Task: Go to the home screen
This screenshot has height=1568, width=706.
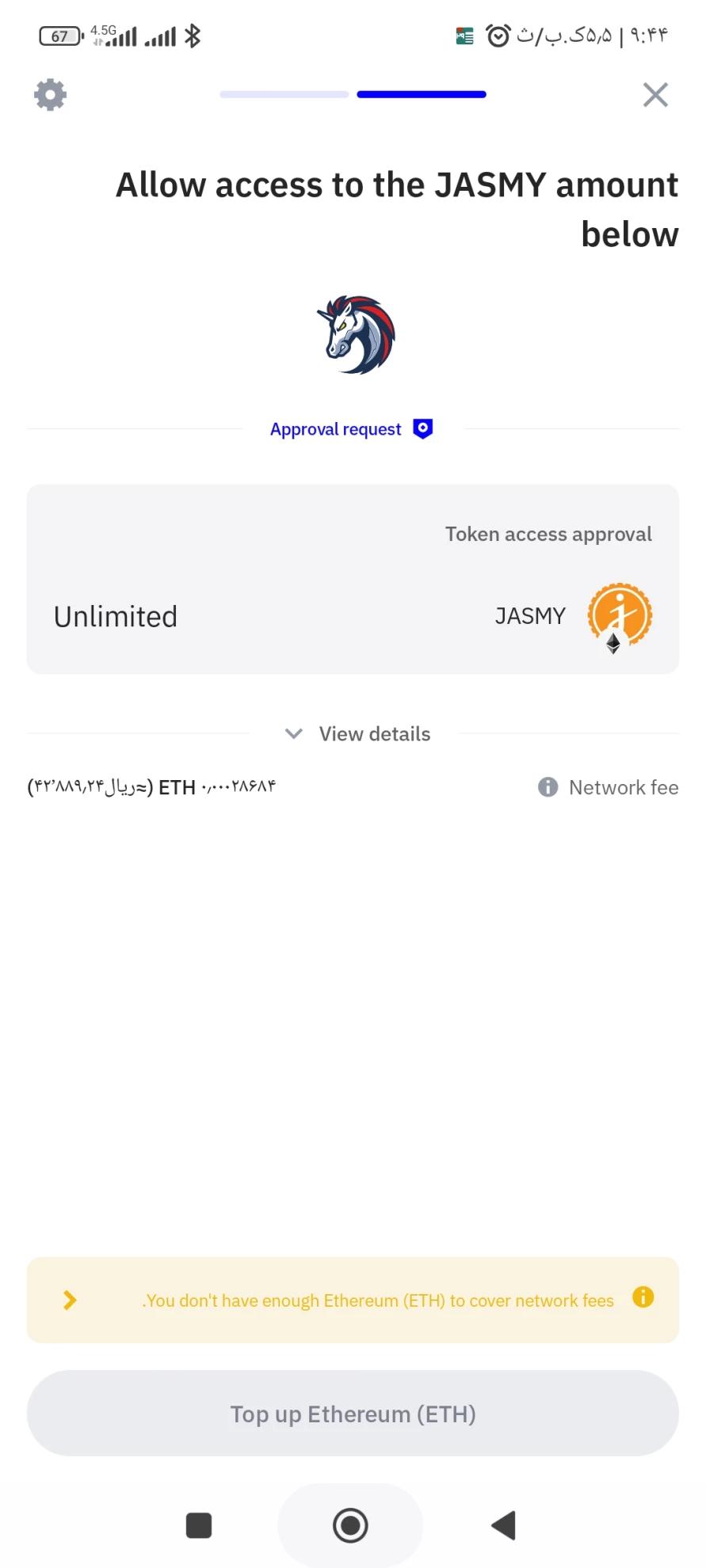Action: pos(350,1525)
